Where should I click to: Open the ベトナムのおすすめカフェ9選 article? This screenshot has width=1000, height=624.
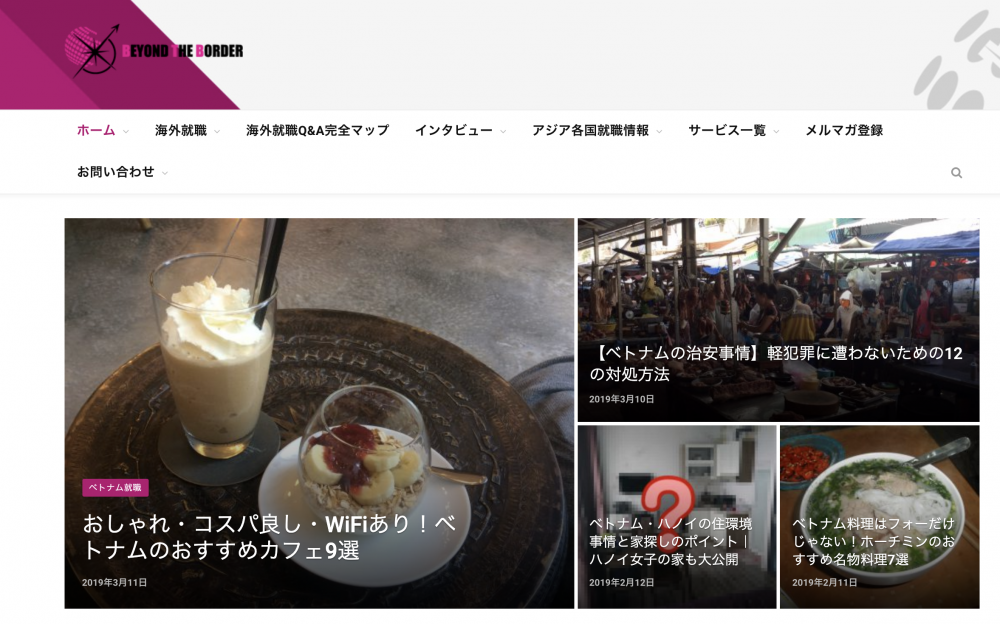(x=270, y=537)
